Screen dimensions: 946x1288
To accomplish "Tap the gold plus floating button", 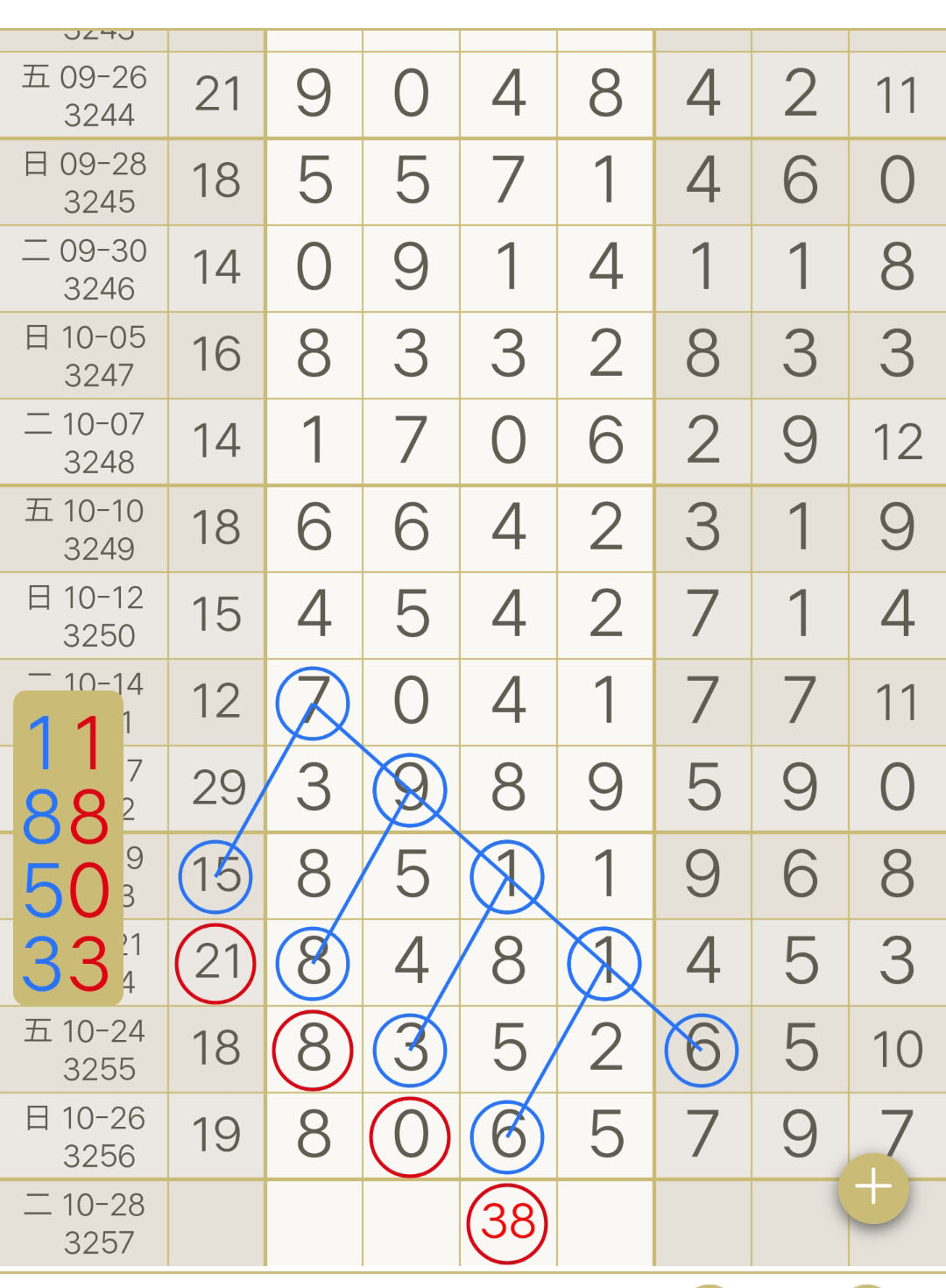I will click(873, 1188).
